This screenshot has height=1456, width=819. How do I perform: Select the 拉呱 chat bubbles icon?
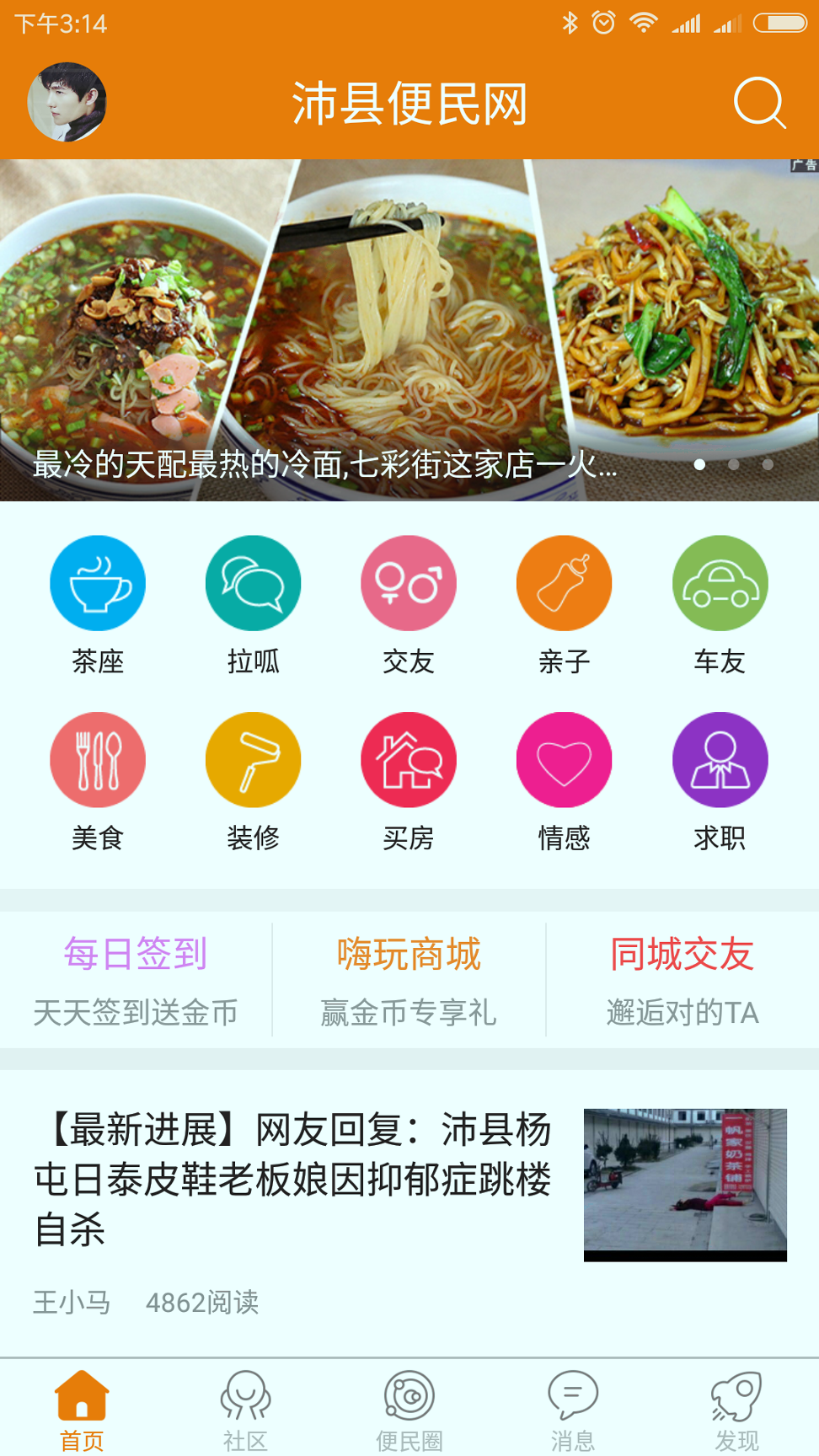tap(253, 582)
